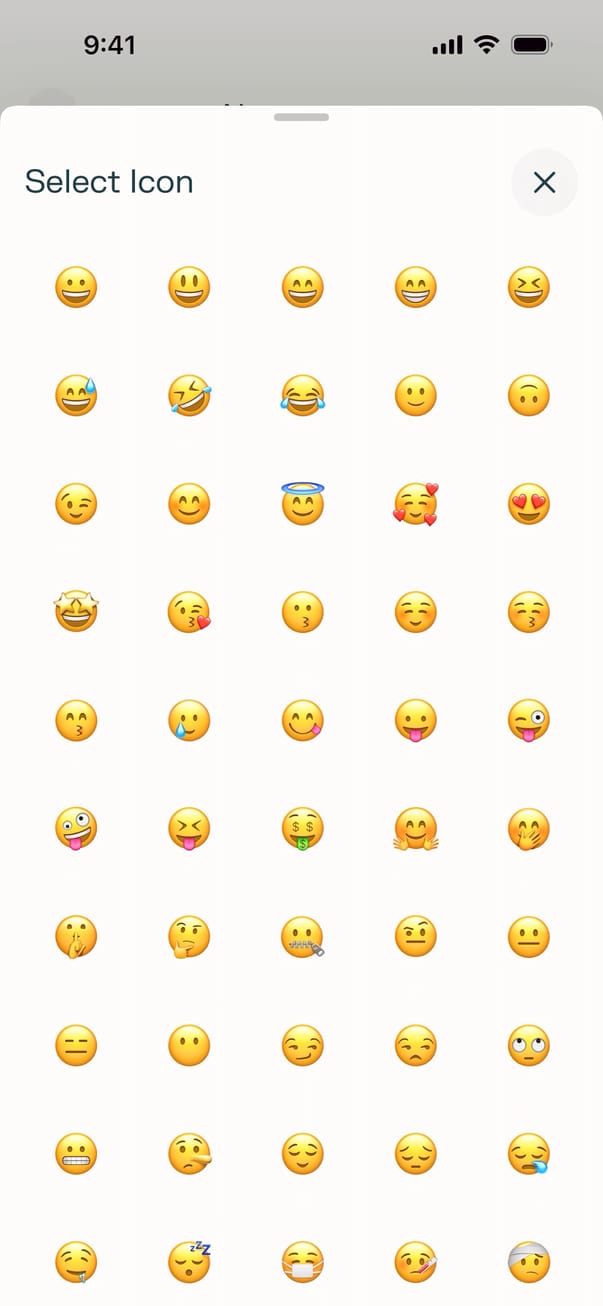Screen dimensions: 603x1306
Task: Choose the sleeping face with Zzz emoji
Action: (x=189, y=1260)
